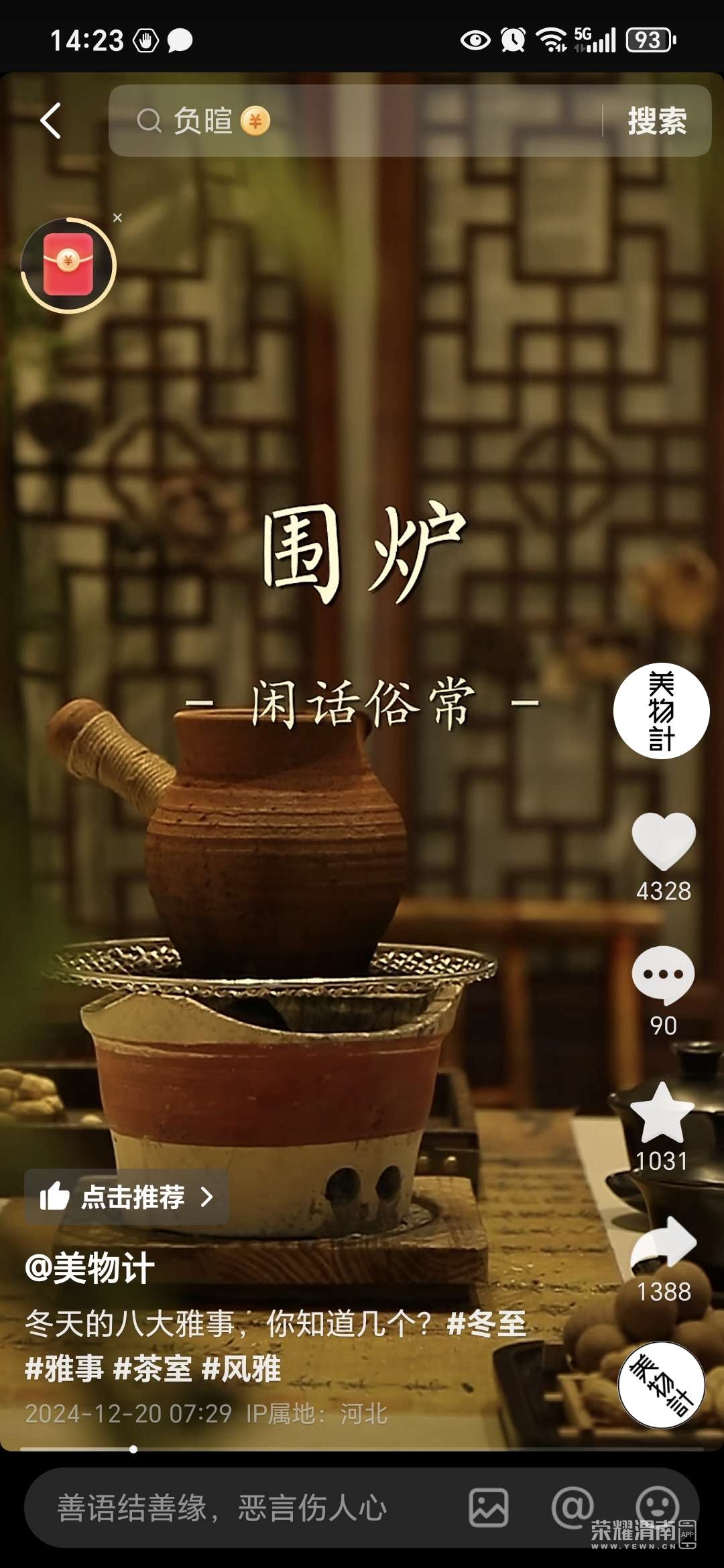Tap the 搜索 button
The height and width of the screenshot is (1568, 724).
pyautogui.click(x=657, y=121)
